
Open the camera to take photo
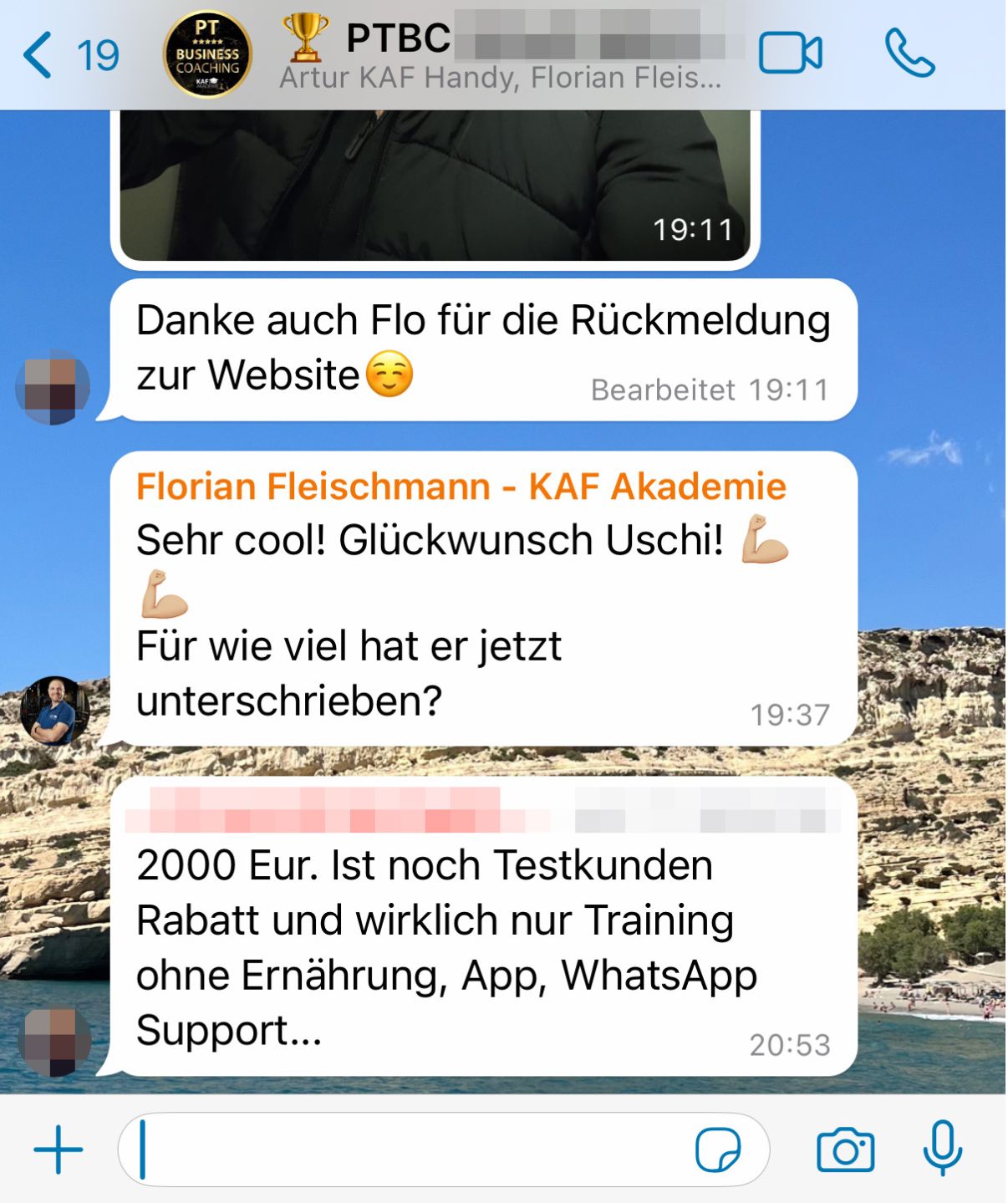coord(845,1149)
